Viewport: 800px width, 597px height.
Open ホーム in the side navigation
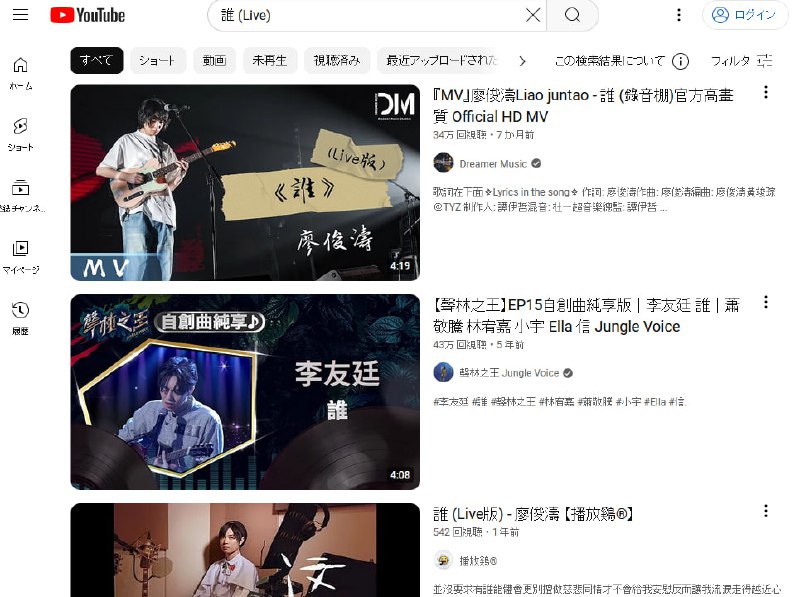point(20,73)
